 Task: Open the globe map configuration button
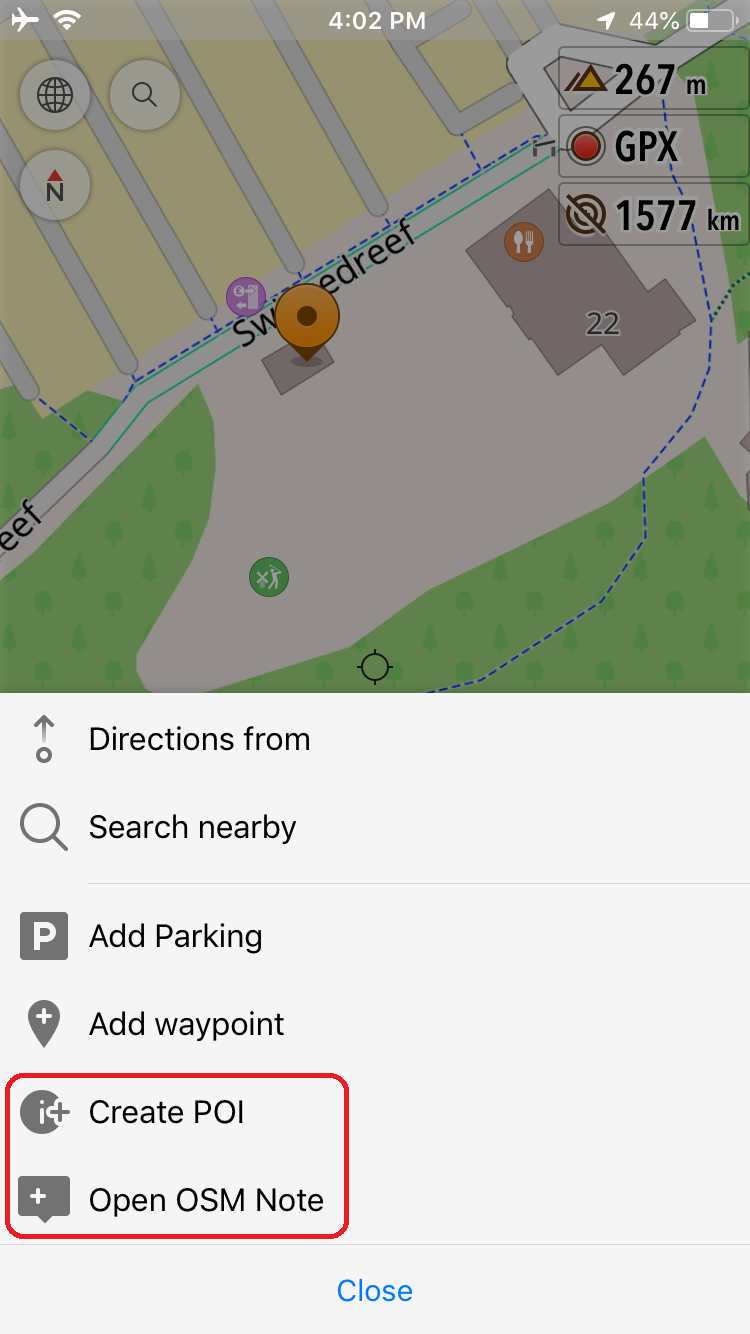coord(55,95)
